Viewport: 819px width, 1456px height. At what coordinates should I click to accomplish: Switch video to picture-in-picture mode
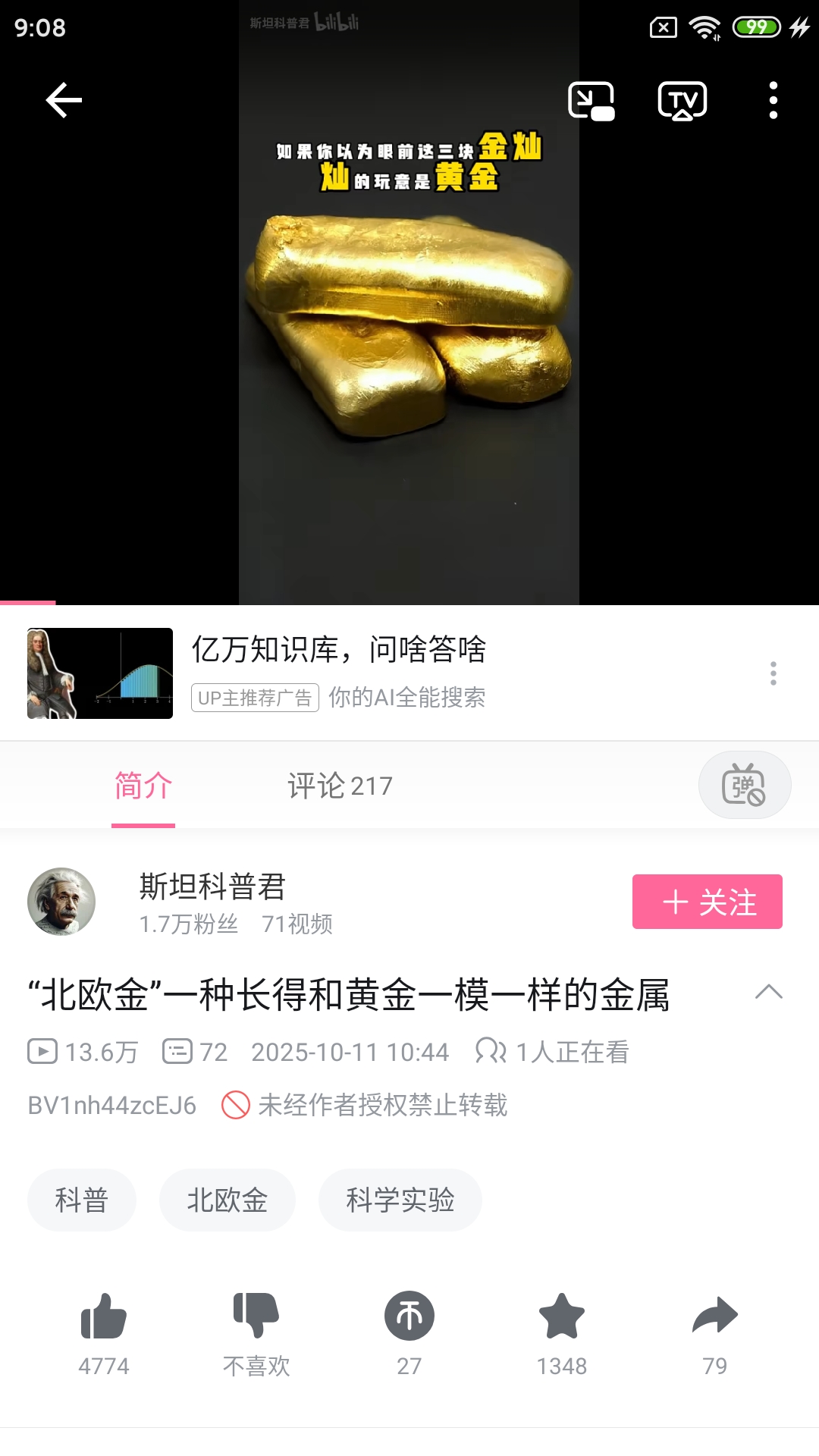(591, 100)
